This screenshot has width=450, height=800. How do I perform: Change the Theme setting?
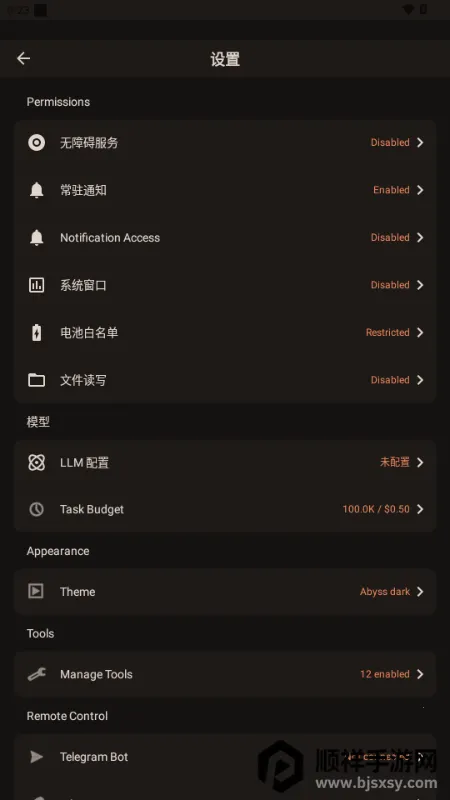click(225, 592)
